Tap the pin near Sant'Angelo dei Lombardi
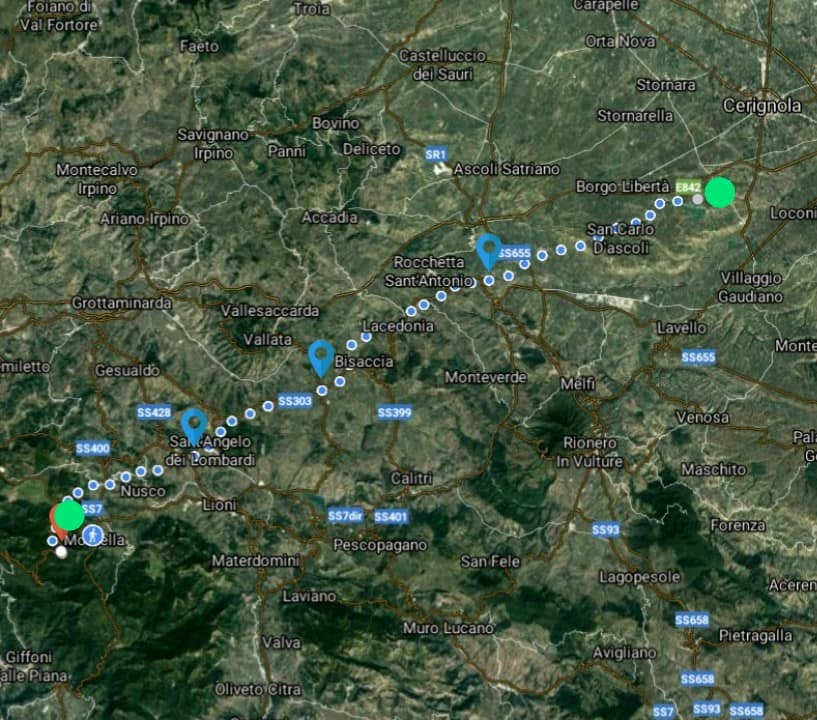 [x=194, y=425]
